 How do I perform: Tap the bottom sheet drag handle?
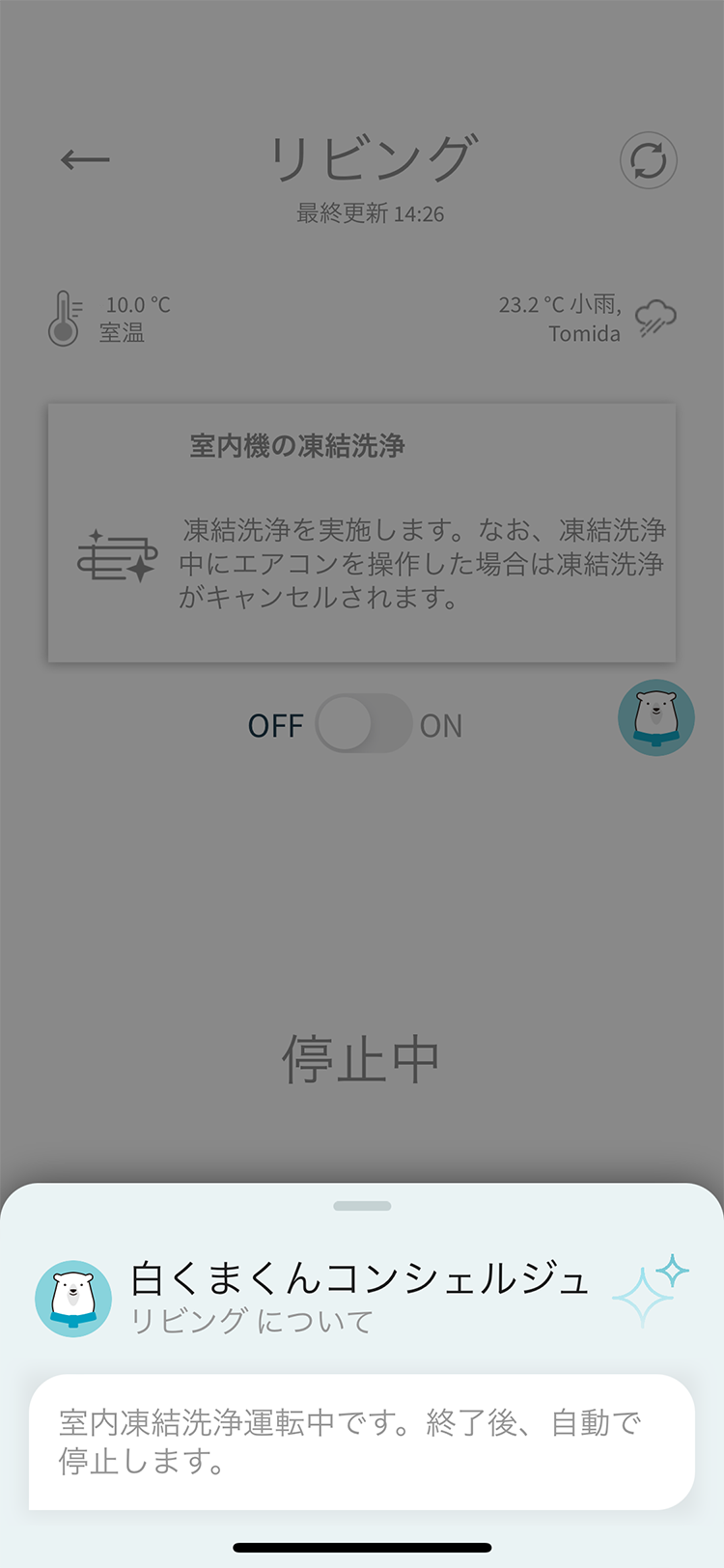tap(362, 1206)
